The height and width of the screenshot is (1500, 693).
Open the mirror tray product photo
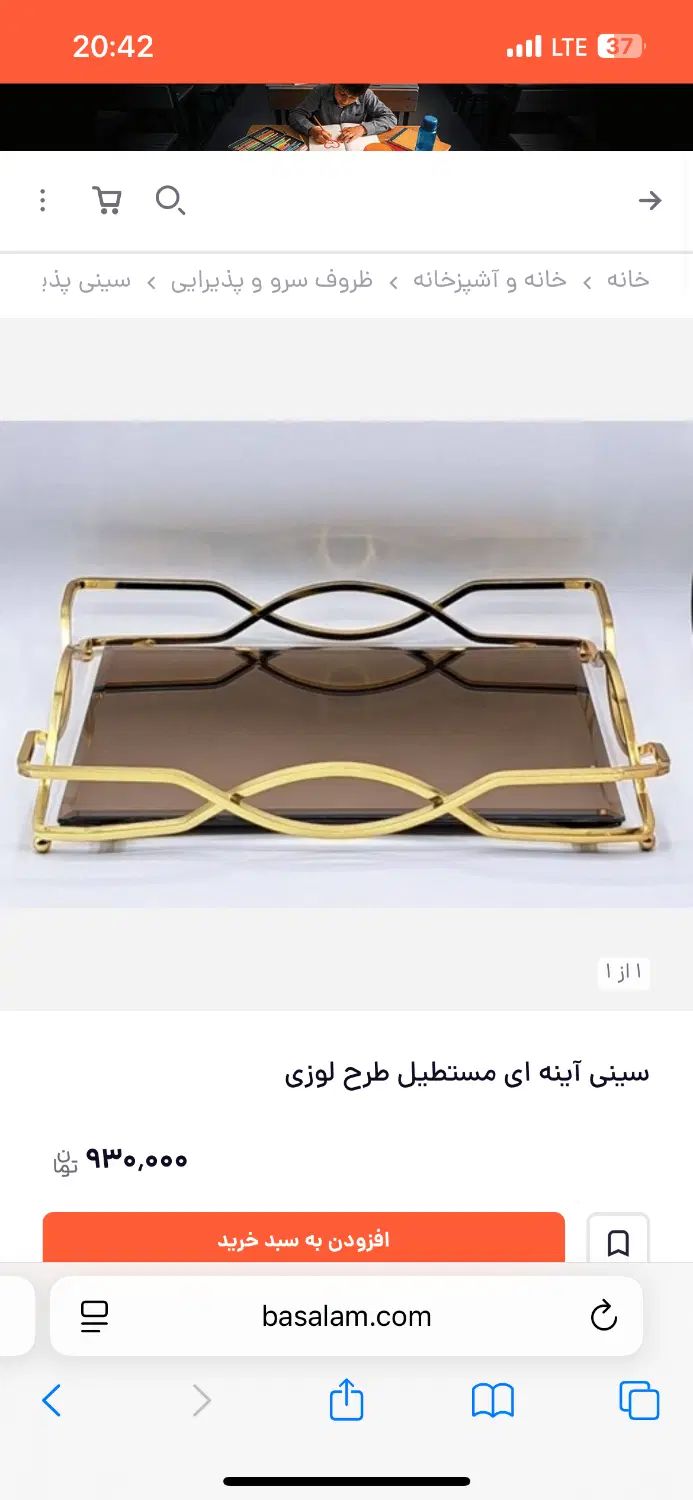pyautogui.click(x=346, y=664)
